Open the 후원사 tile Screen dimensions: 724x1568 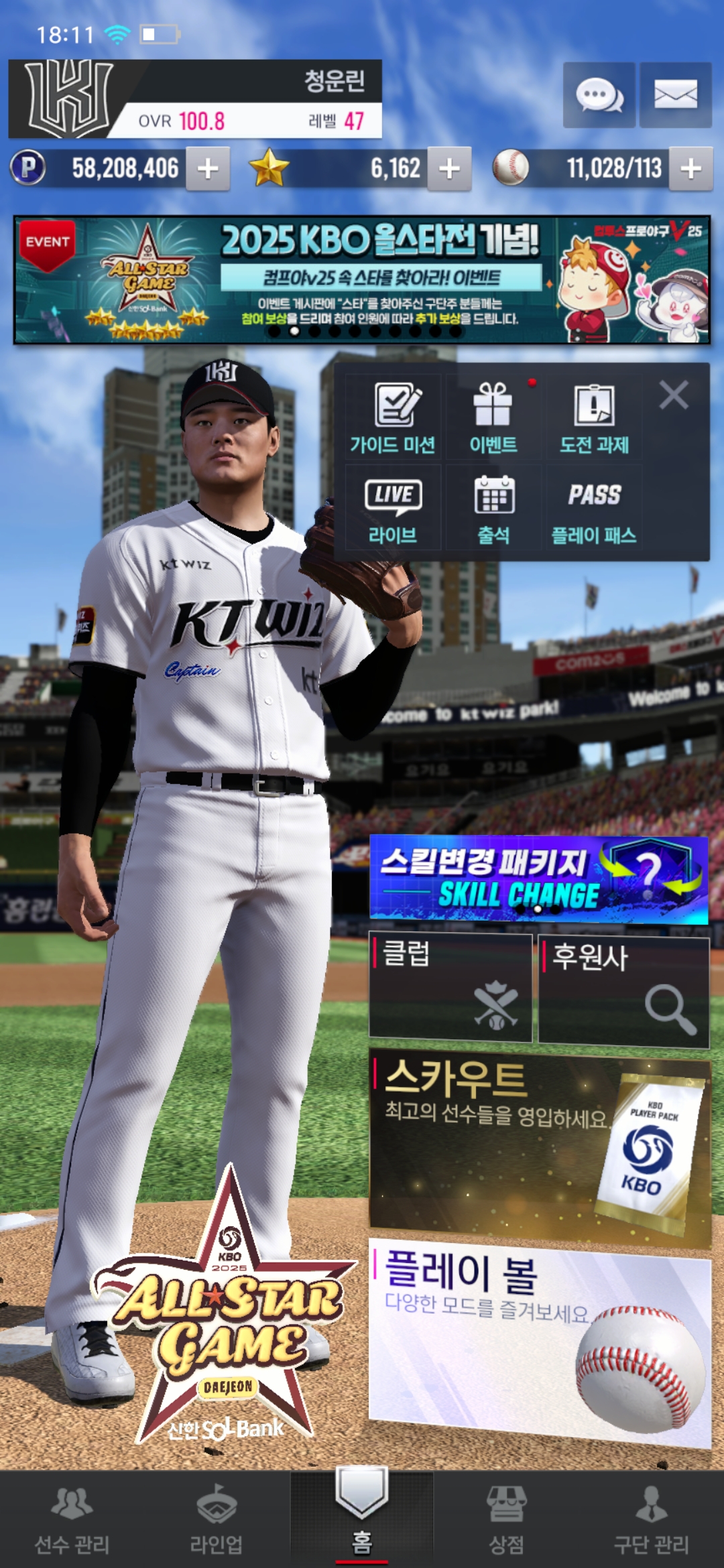(x=623, y=992)
